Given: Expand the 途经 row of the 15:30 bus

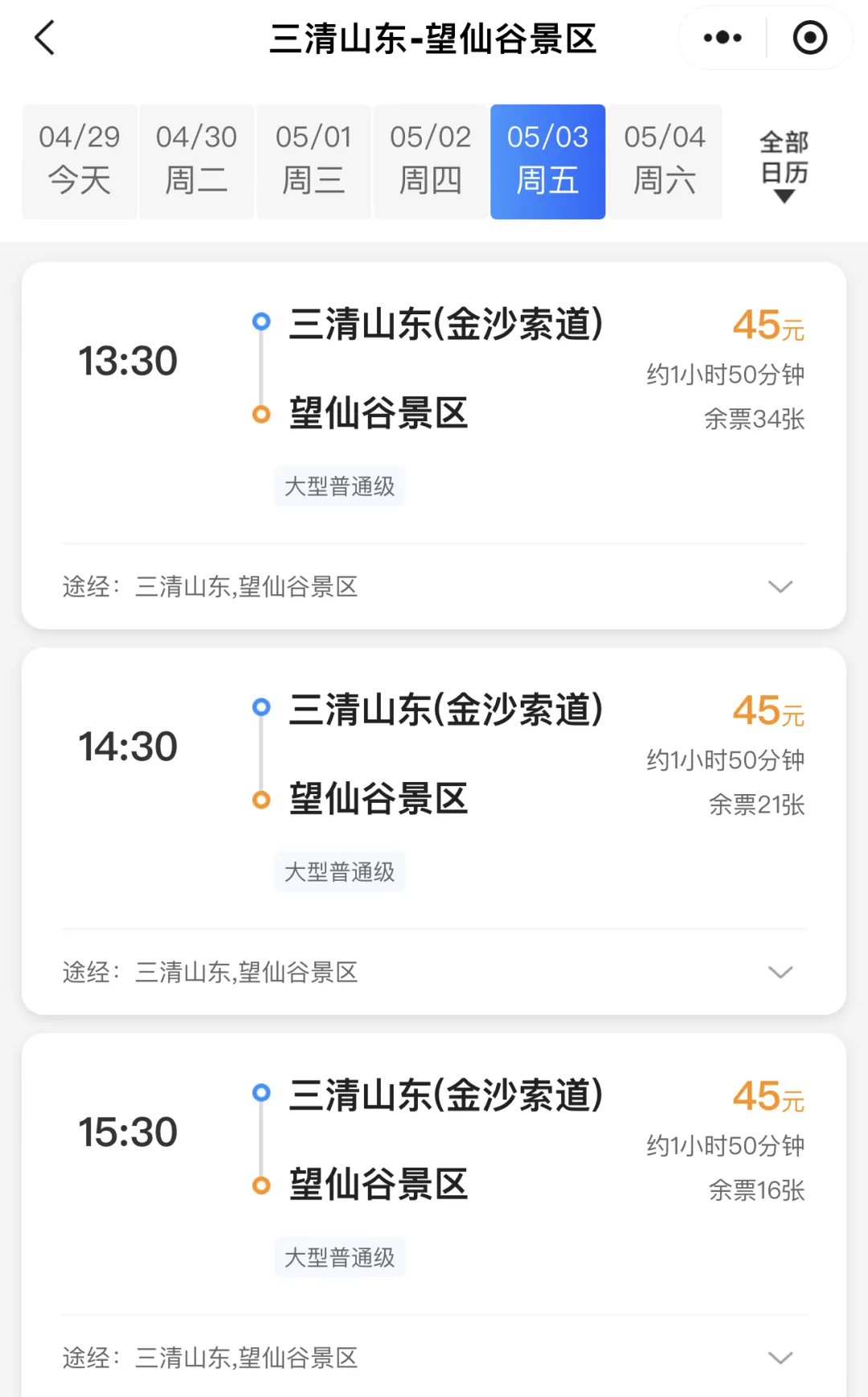Looking at the screenshot, I should (x=434, y=1358).
